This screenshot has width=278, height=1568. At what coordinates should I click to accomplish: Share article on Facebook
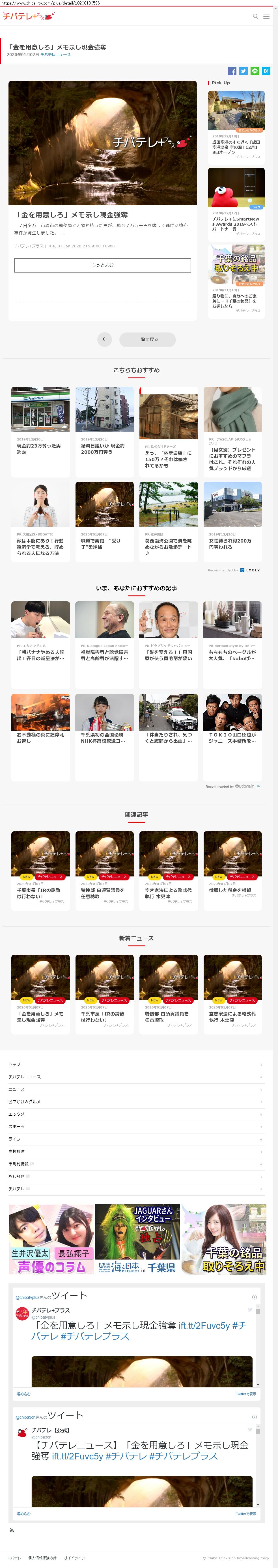(232, 71)
